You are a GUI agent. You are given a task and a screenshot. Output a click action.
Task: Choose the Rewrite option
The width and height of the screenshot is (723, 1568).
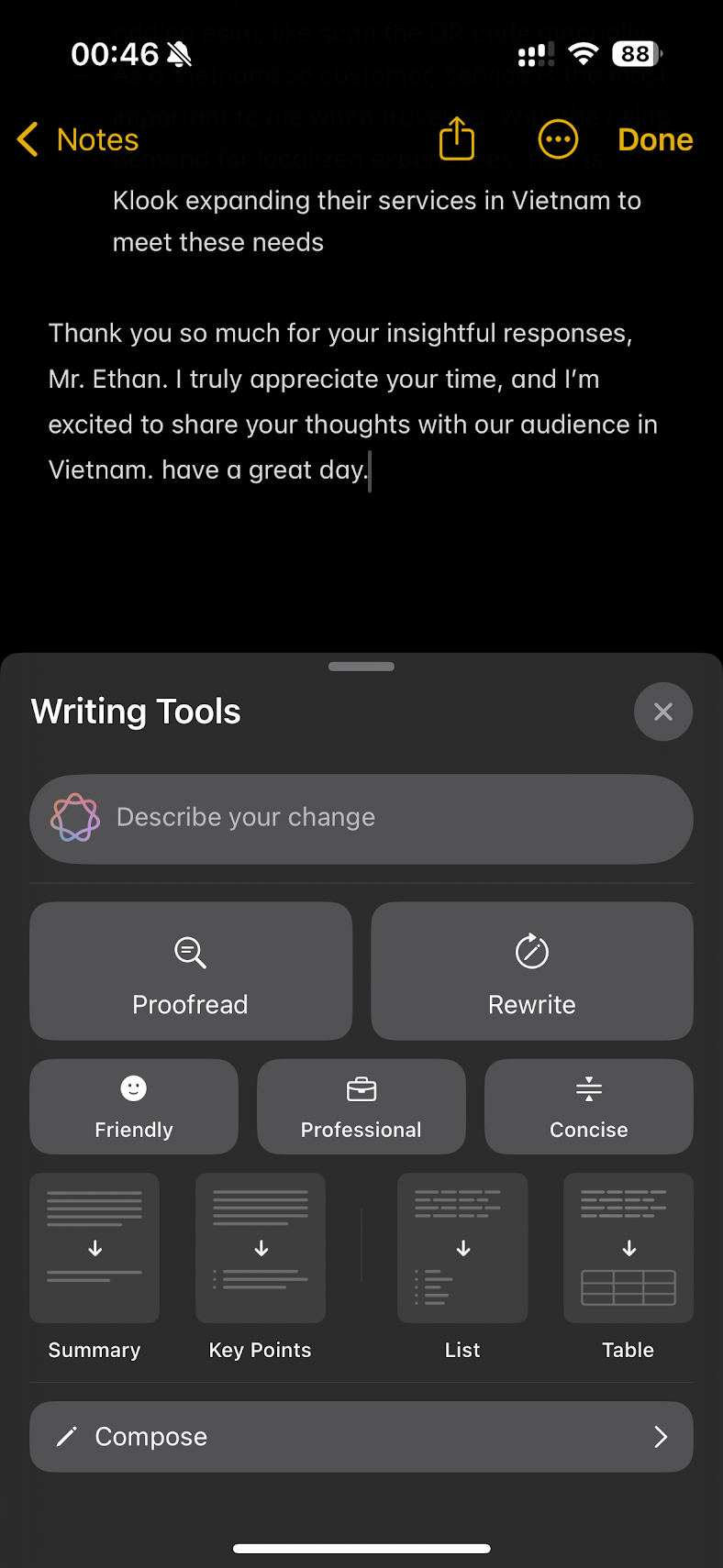click(532, 971)
